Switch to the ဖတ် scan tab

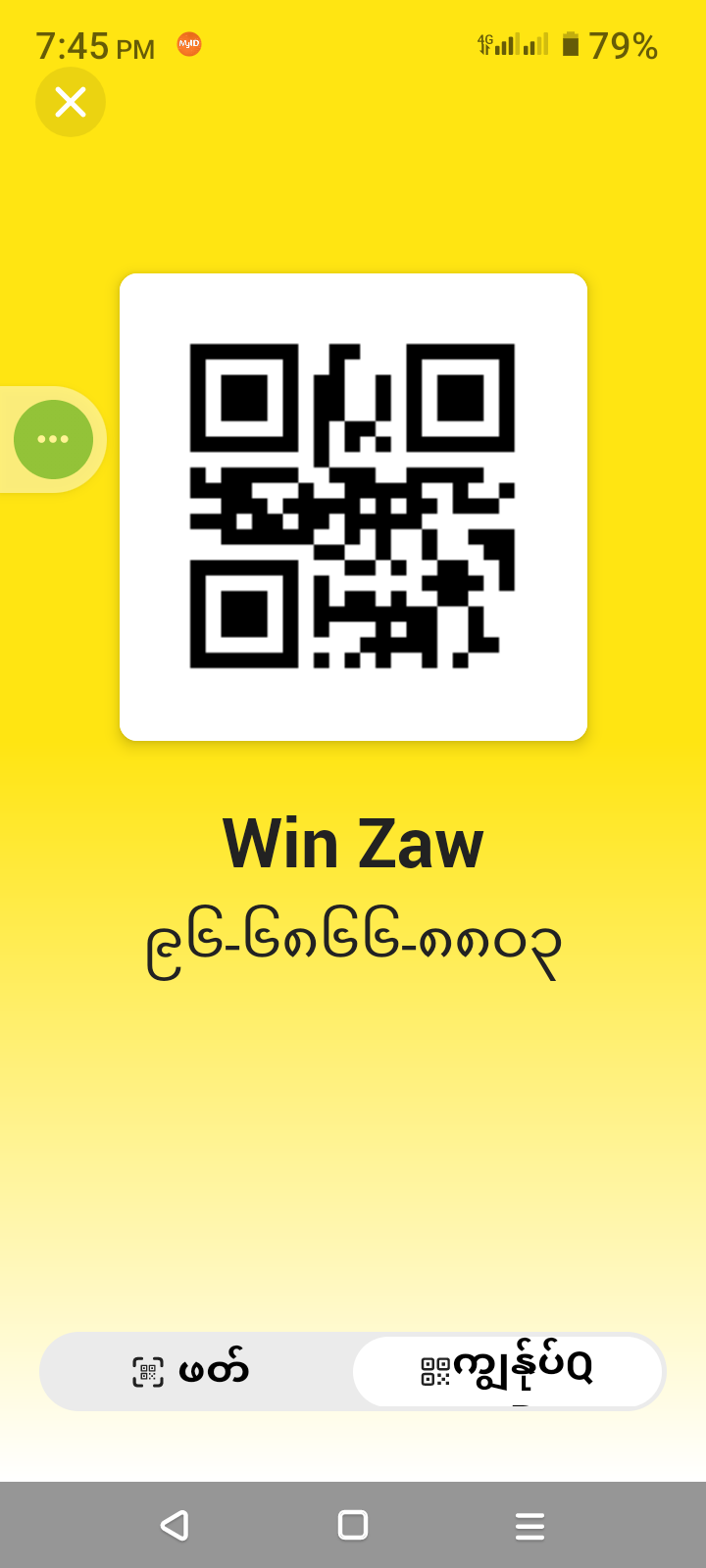click(x=194, y=1370)
